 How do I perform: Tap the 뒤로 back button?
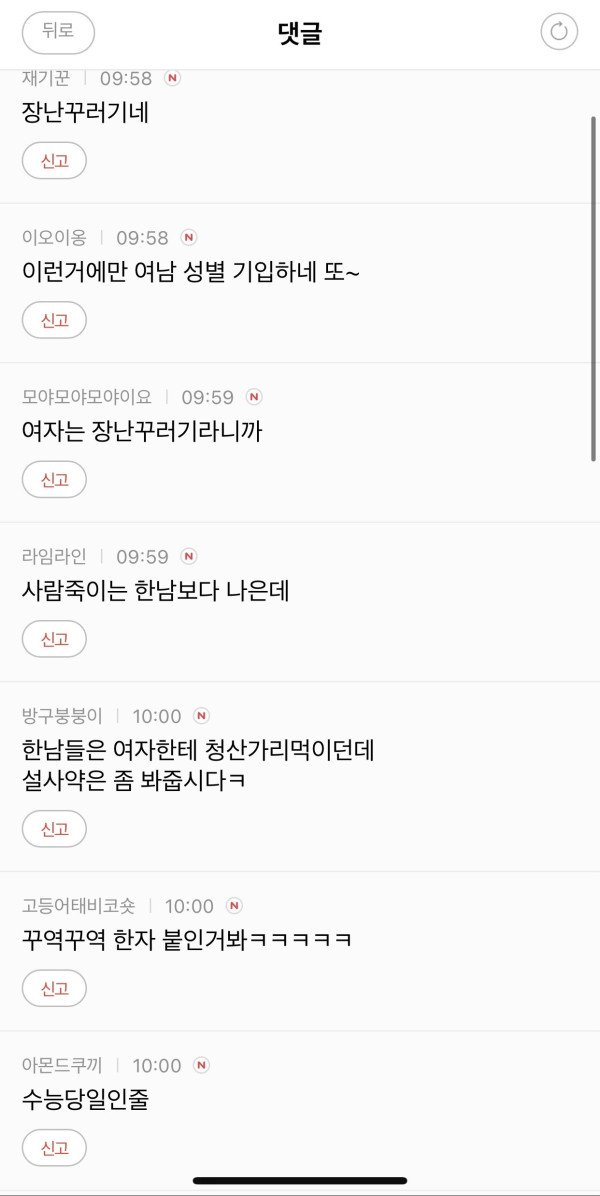click(x=58, y=32)
